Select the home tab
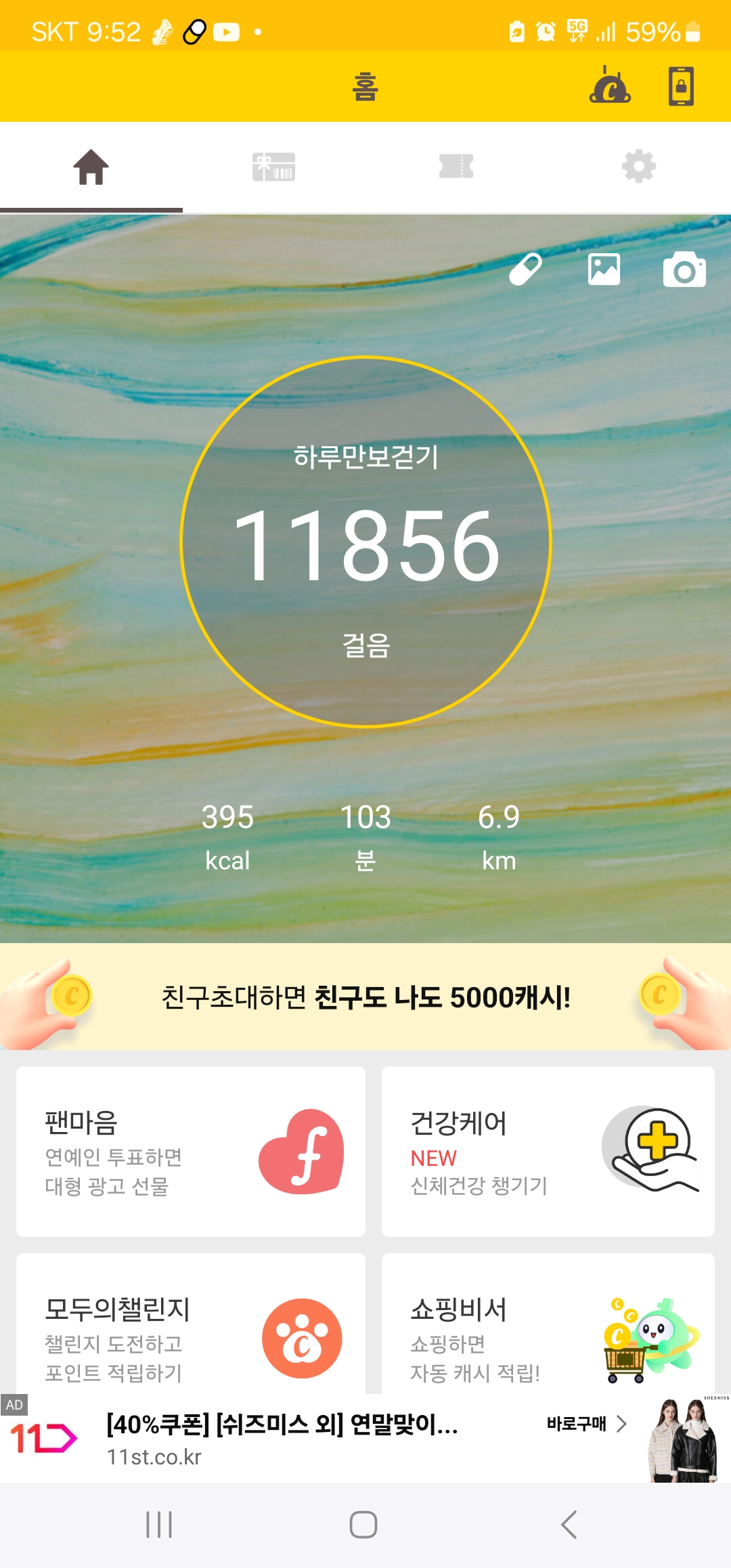Image resolution: width=731 pixels, height=1568 pixels. pyautogui.click(x=91, y=167)
